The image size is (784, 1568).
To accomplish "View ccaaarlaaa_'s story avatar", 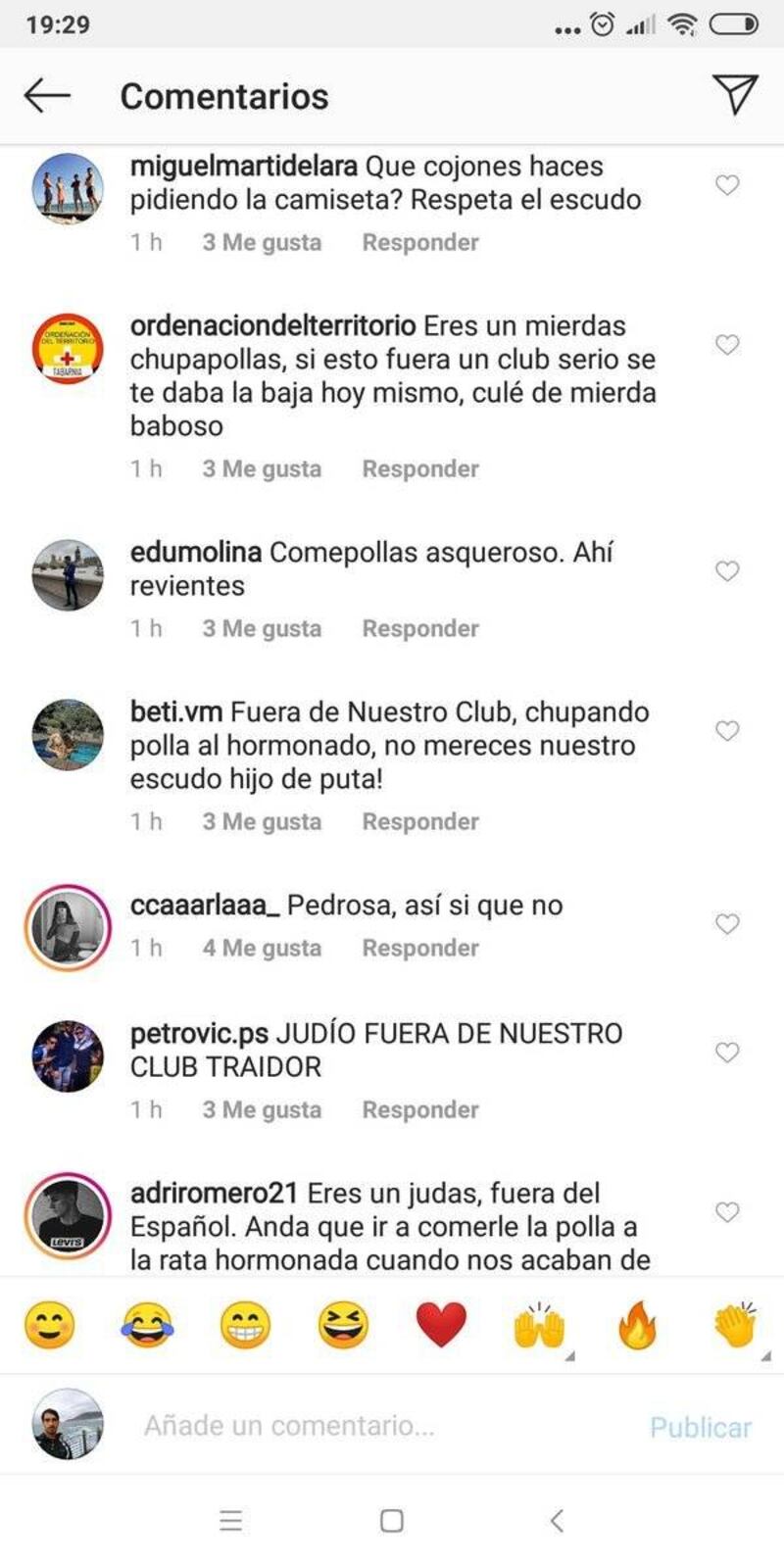I will [68, 927].
